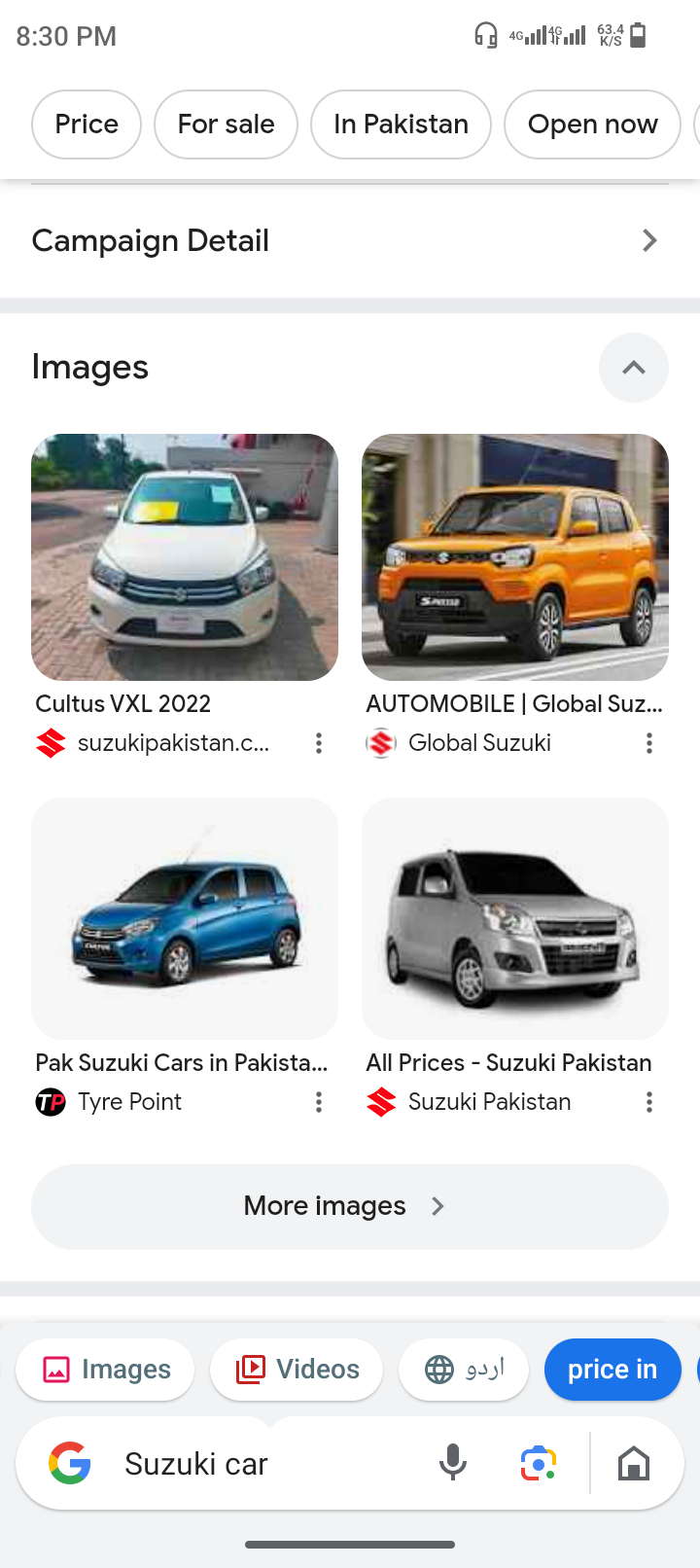Filter results by Open now
Screen dimensions: 700x1568
tap(592, 125)
